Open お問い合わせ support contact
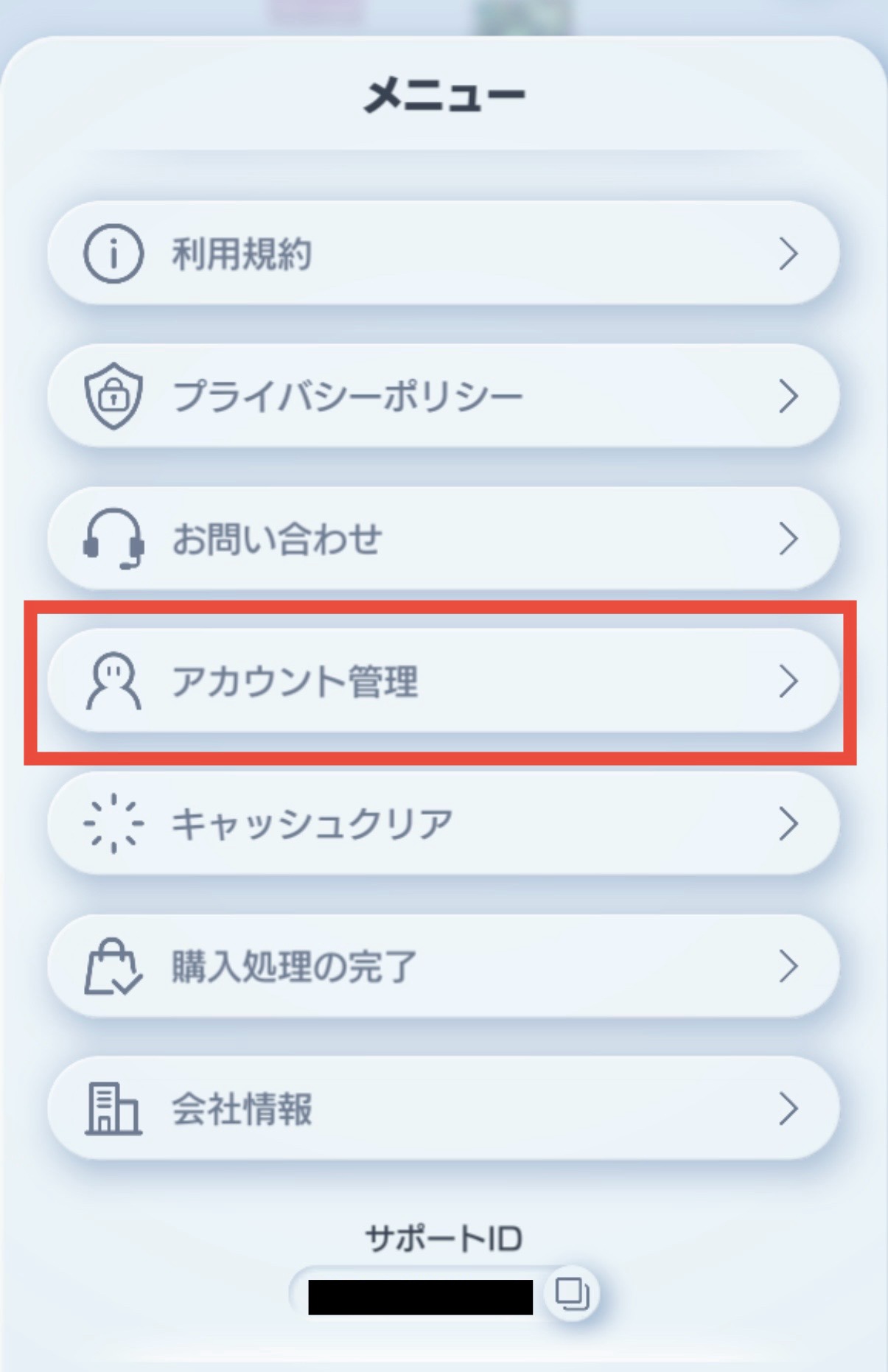888x1372 pixels. click(443, 538)
